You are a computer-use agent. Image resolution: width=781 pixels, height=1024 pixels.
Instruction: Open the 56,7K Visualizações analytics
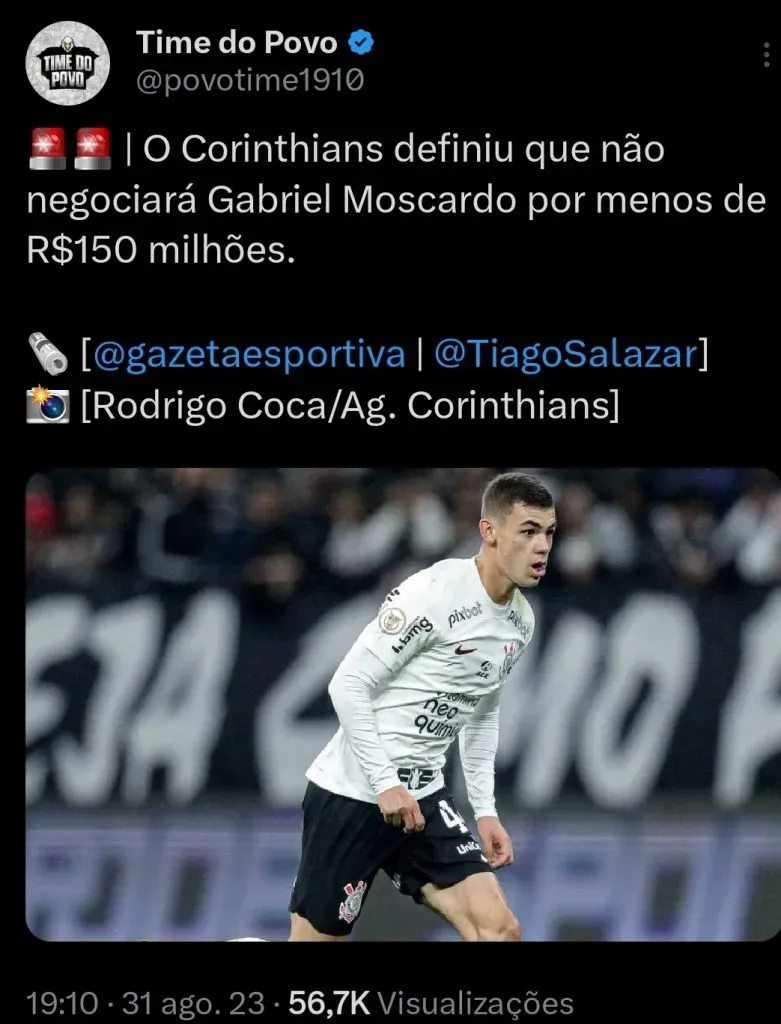pyautogui.click(x=431, y=1003)
